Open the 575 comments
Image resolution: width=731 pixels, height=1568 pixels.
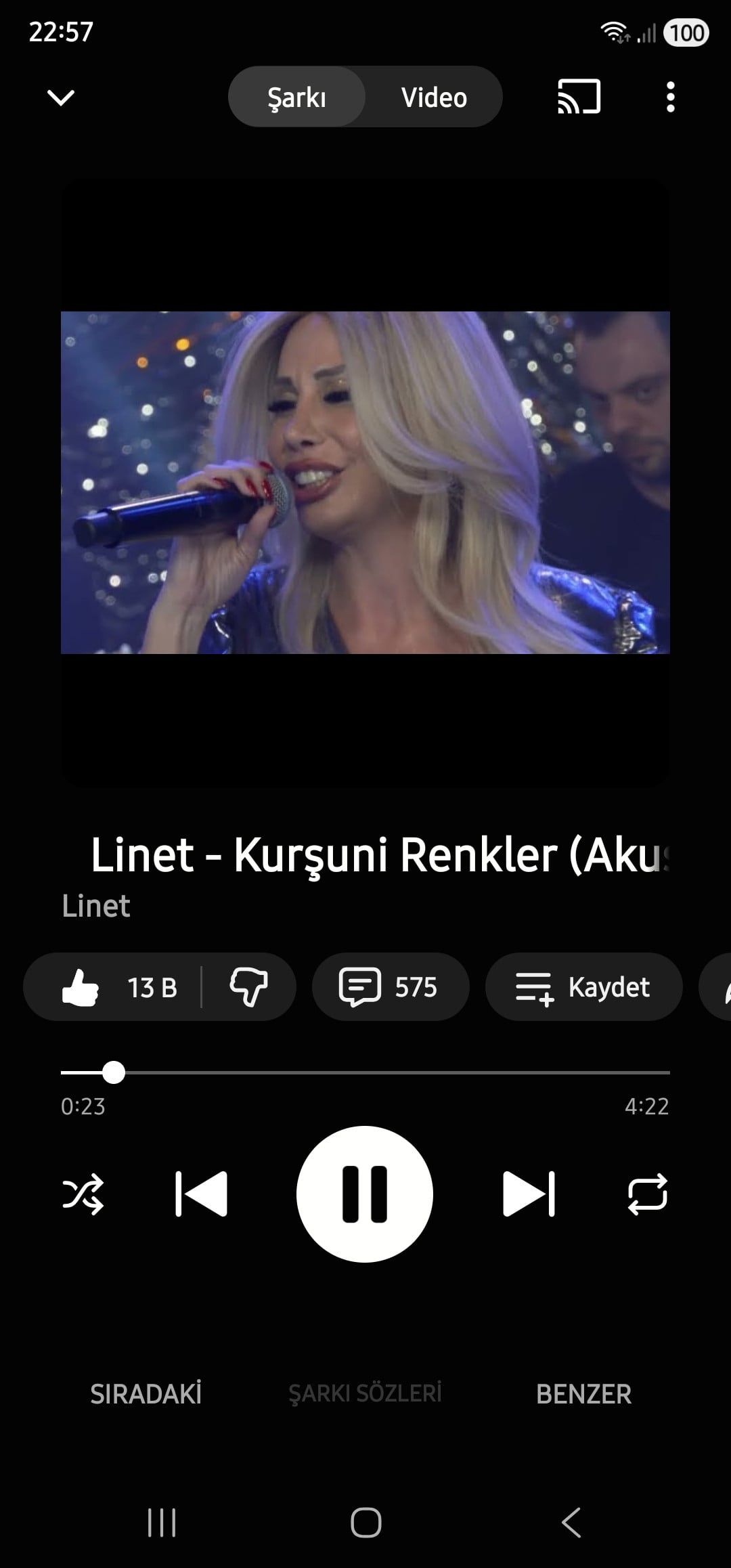(390, 987)
